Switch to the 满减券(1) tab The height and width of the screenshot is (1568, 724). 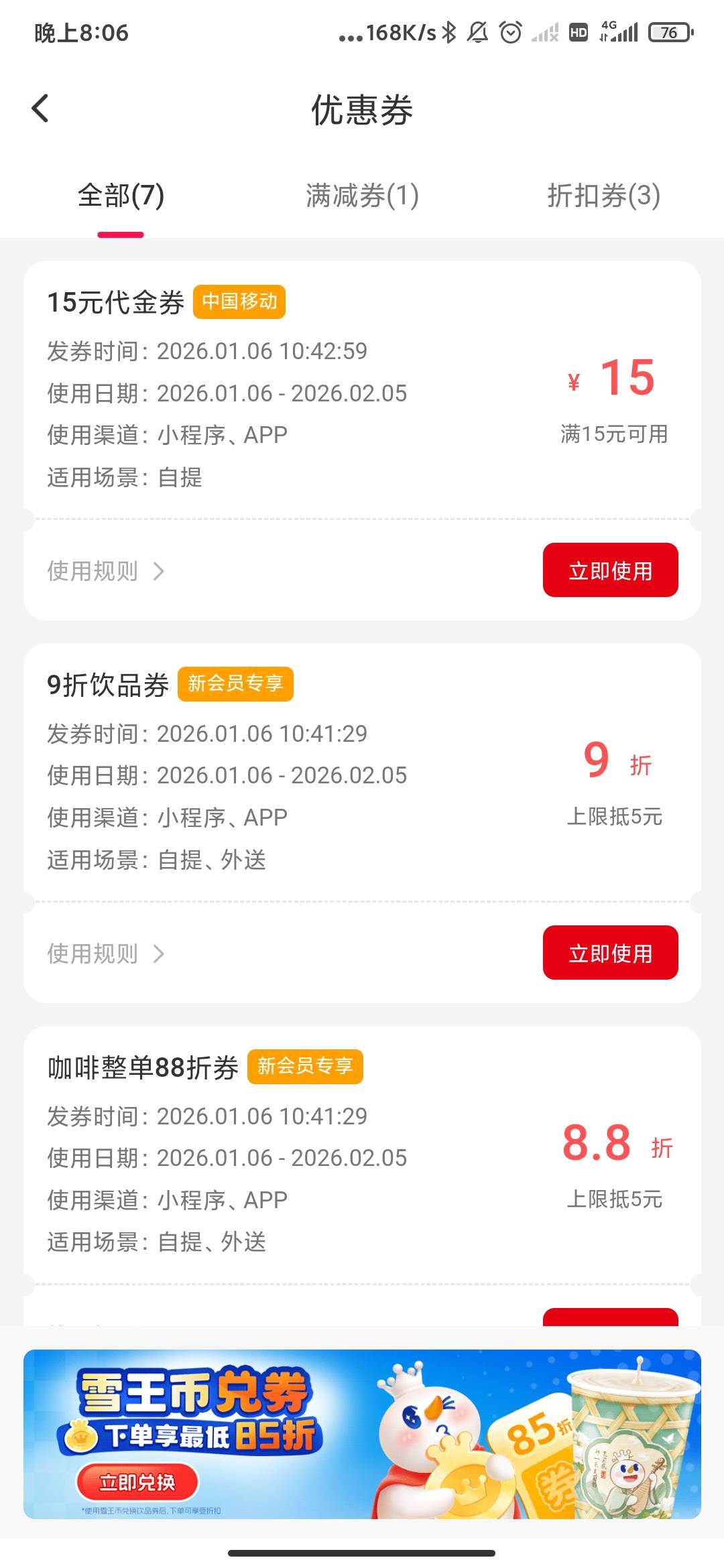coord(362,196)
